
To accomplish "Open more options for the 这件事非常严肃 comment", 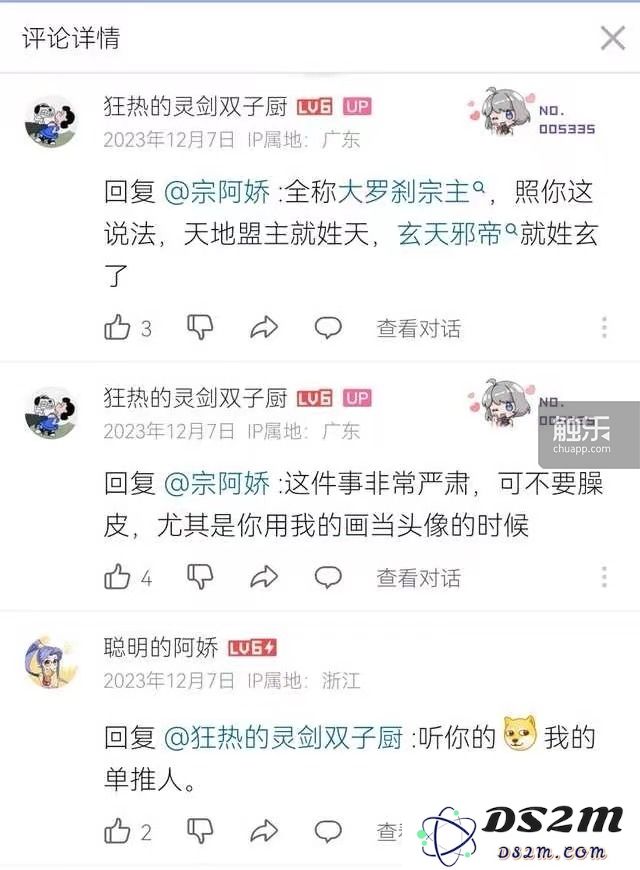I will click(604, 577).
